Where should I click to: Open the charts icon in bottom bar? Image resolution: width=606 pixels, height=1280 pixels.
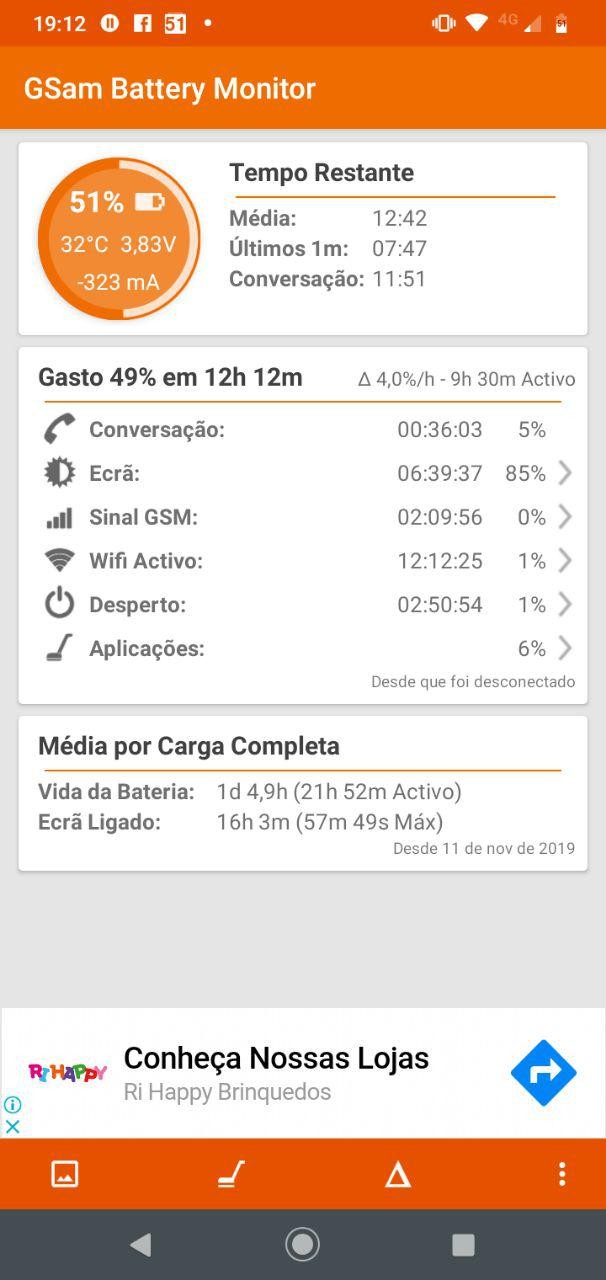pos(65,1174)
